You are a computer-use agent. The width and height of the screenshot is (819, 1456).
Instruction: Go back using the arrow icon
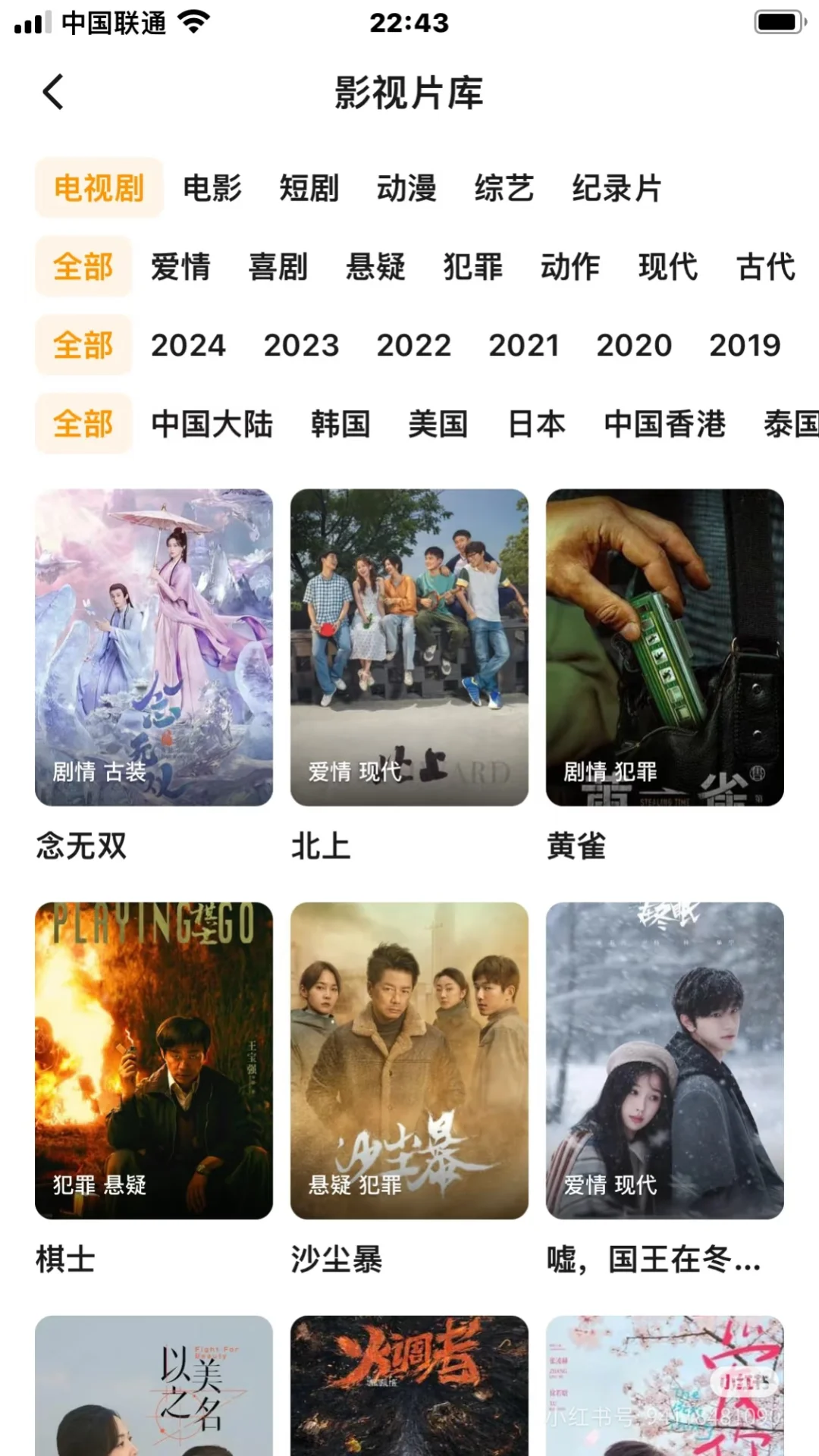coord(53,93)
